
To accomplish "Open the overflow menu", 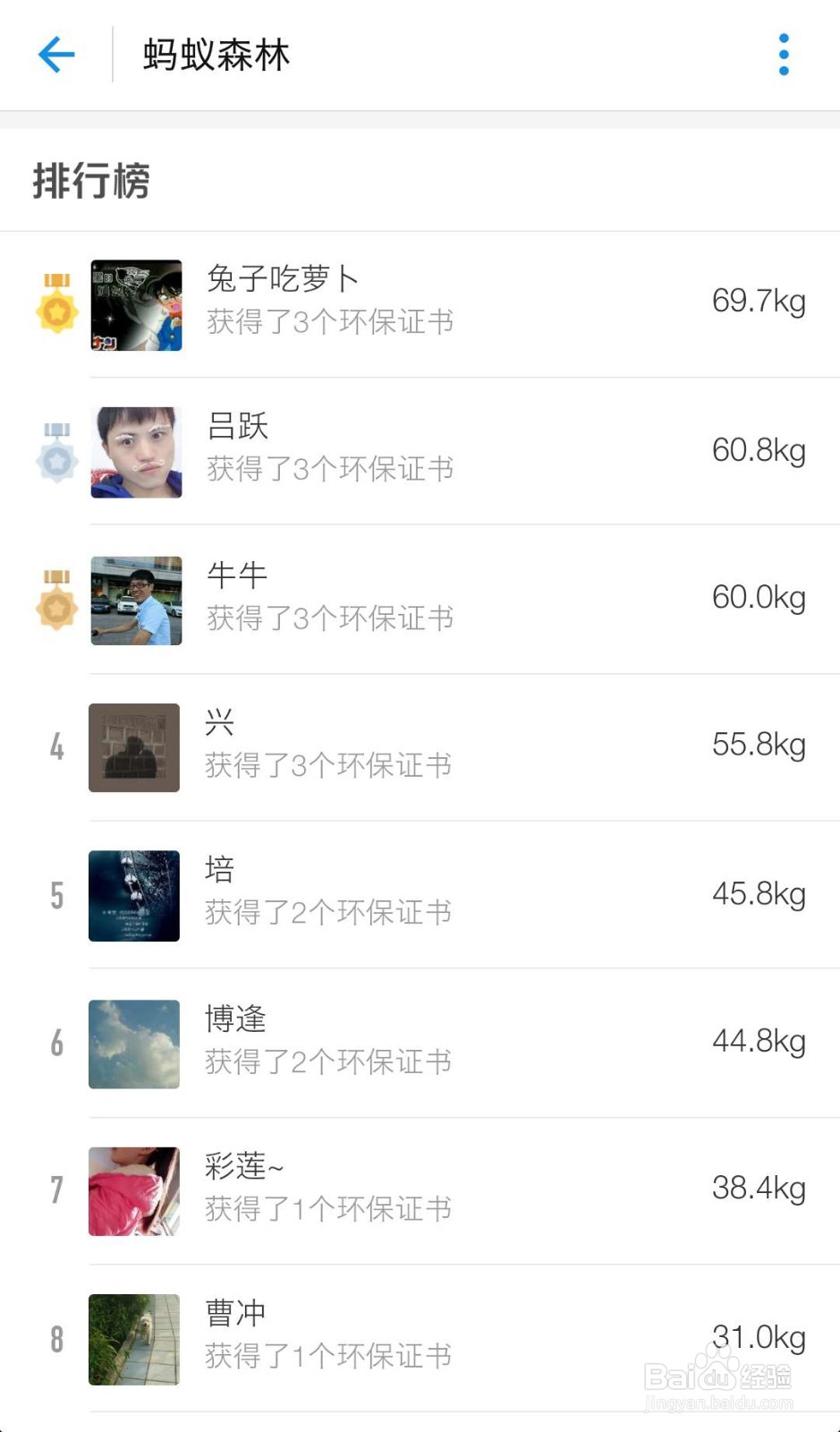I will tap(784, 55).
